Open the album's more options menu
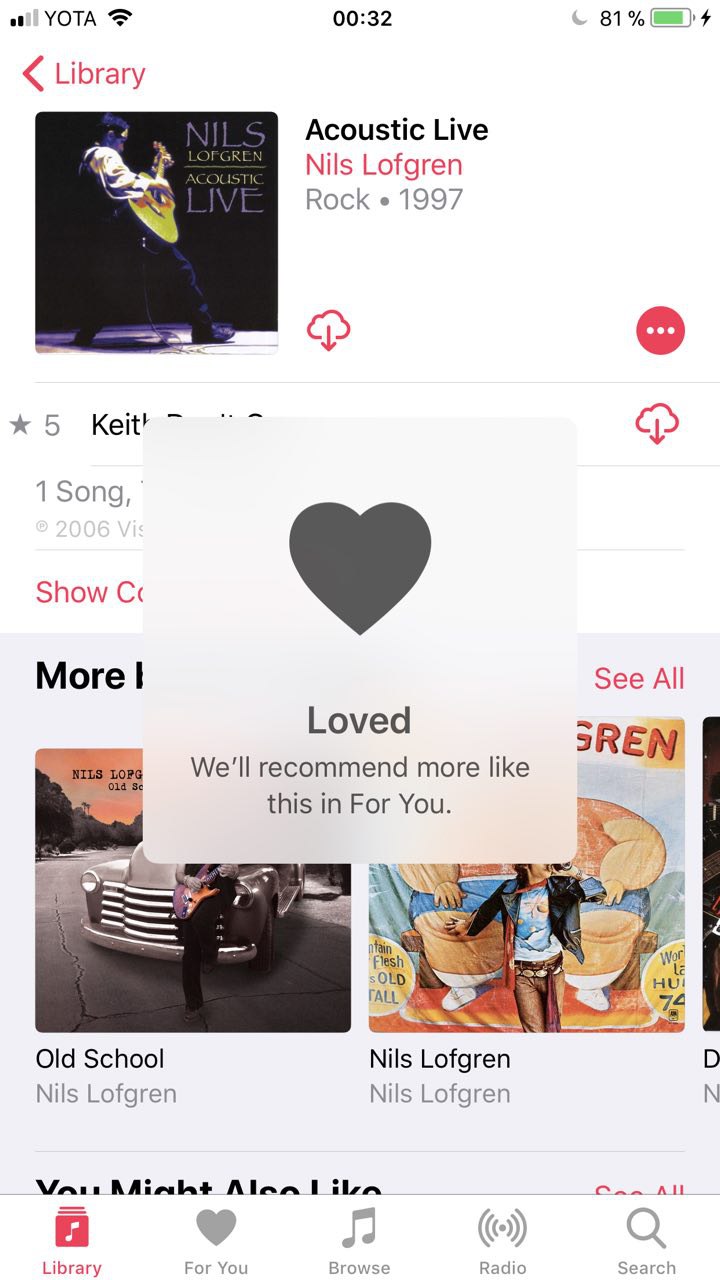 pyautogui.click(x=660, y=330)
